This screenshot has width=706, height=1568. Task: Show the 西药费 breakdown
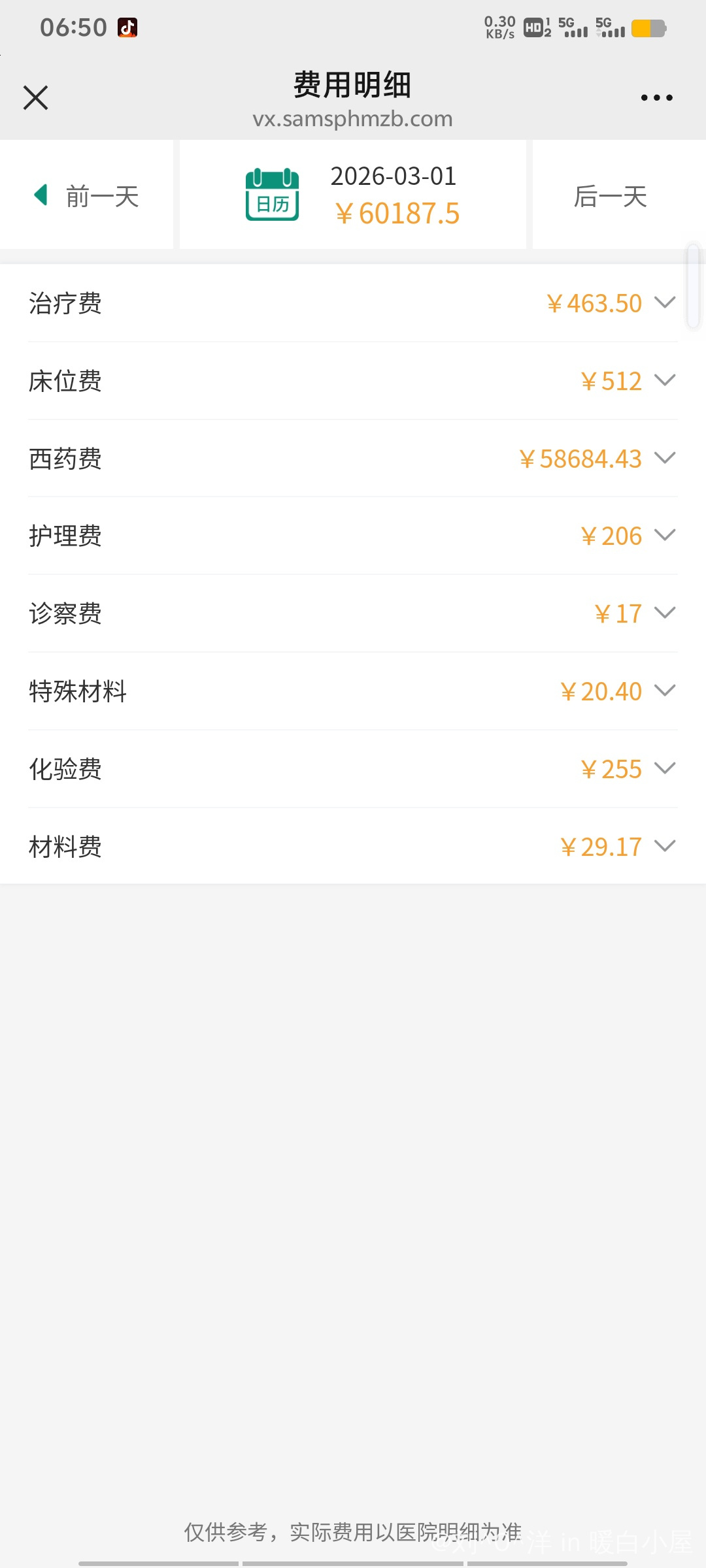point(665,459)
